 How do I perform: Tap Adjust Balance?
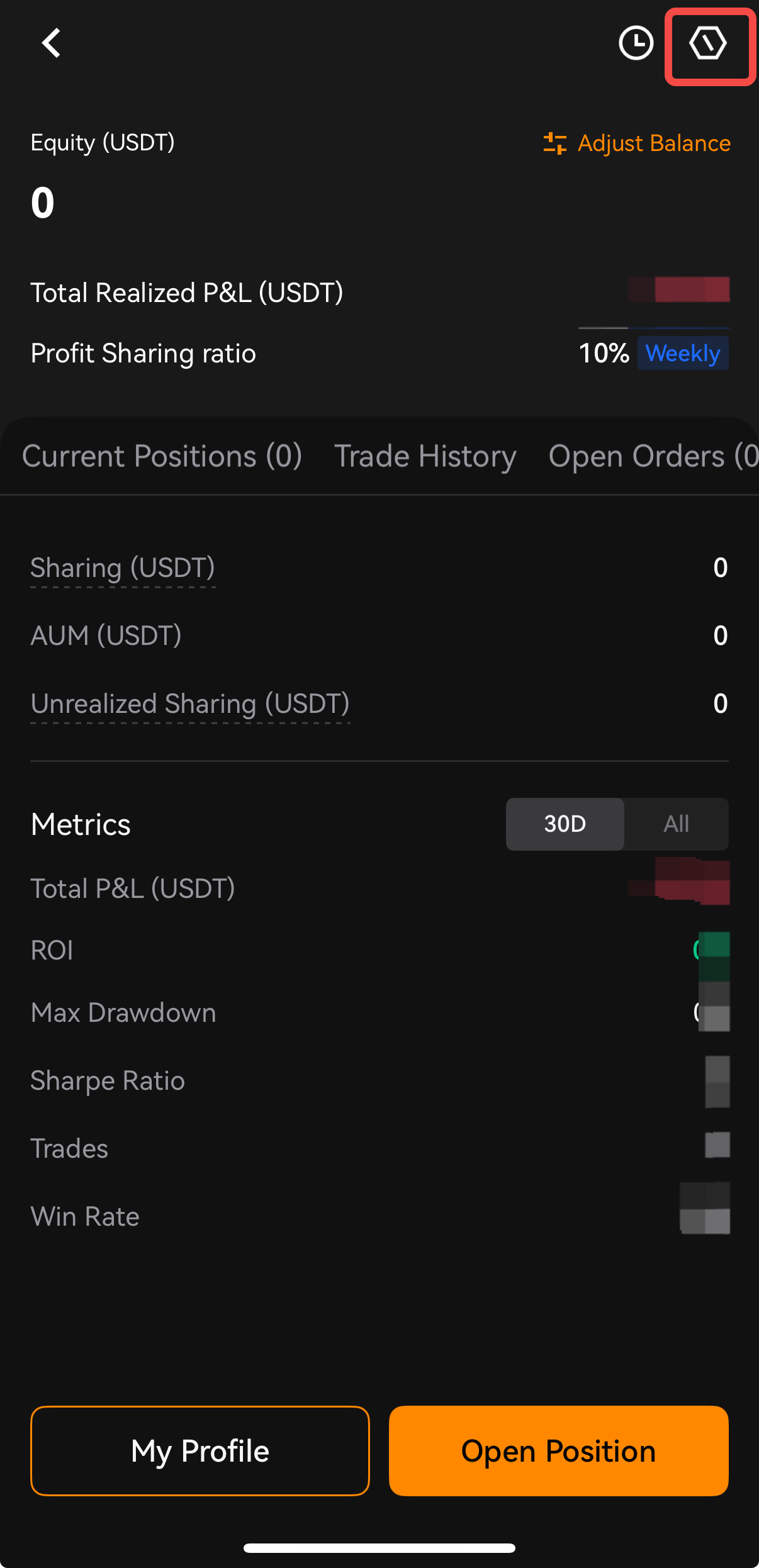637,143
